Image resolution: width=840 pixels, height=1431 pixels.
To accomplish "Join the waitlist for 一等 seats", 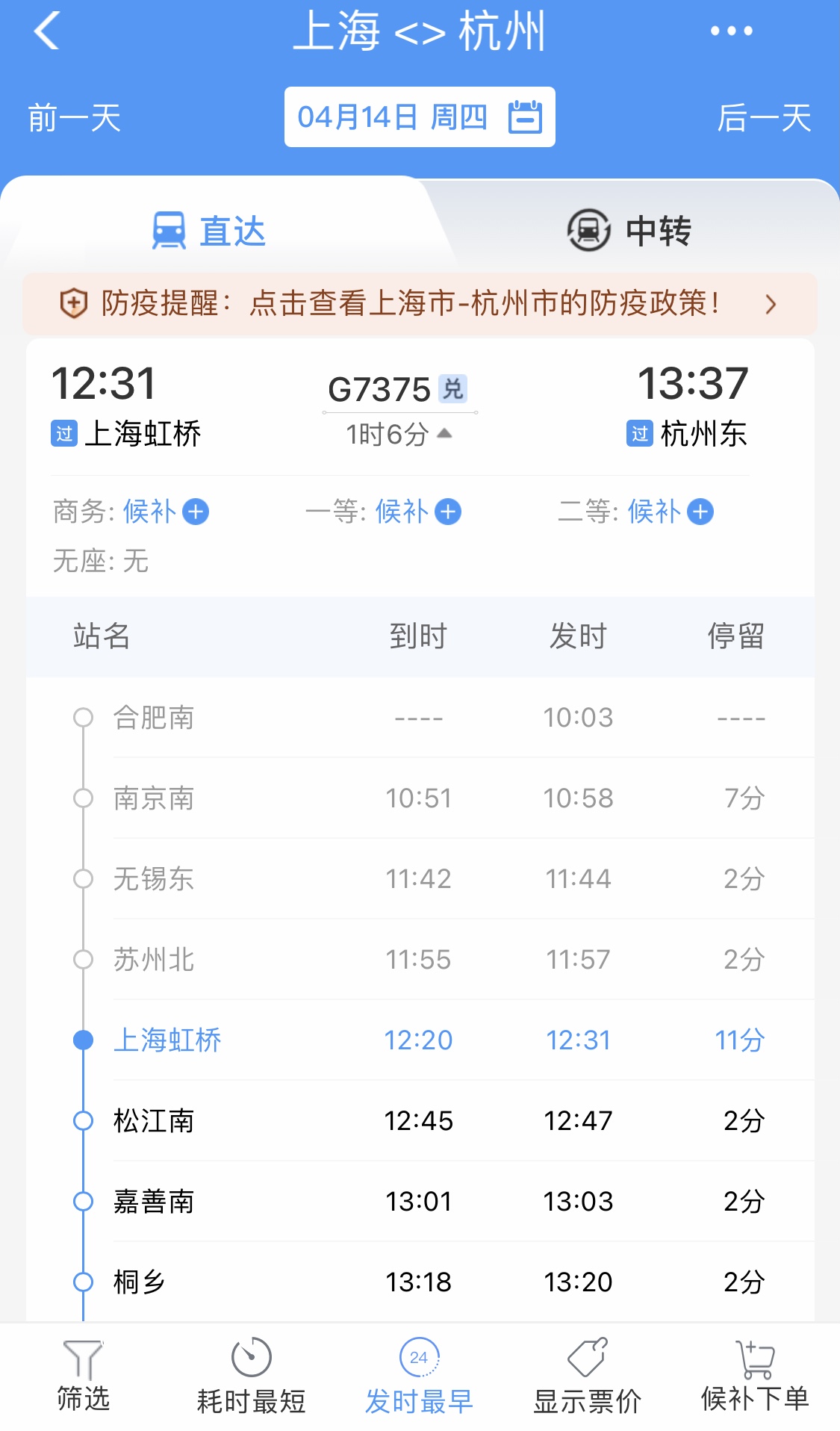I will [x=448, y=512].
